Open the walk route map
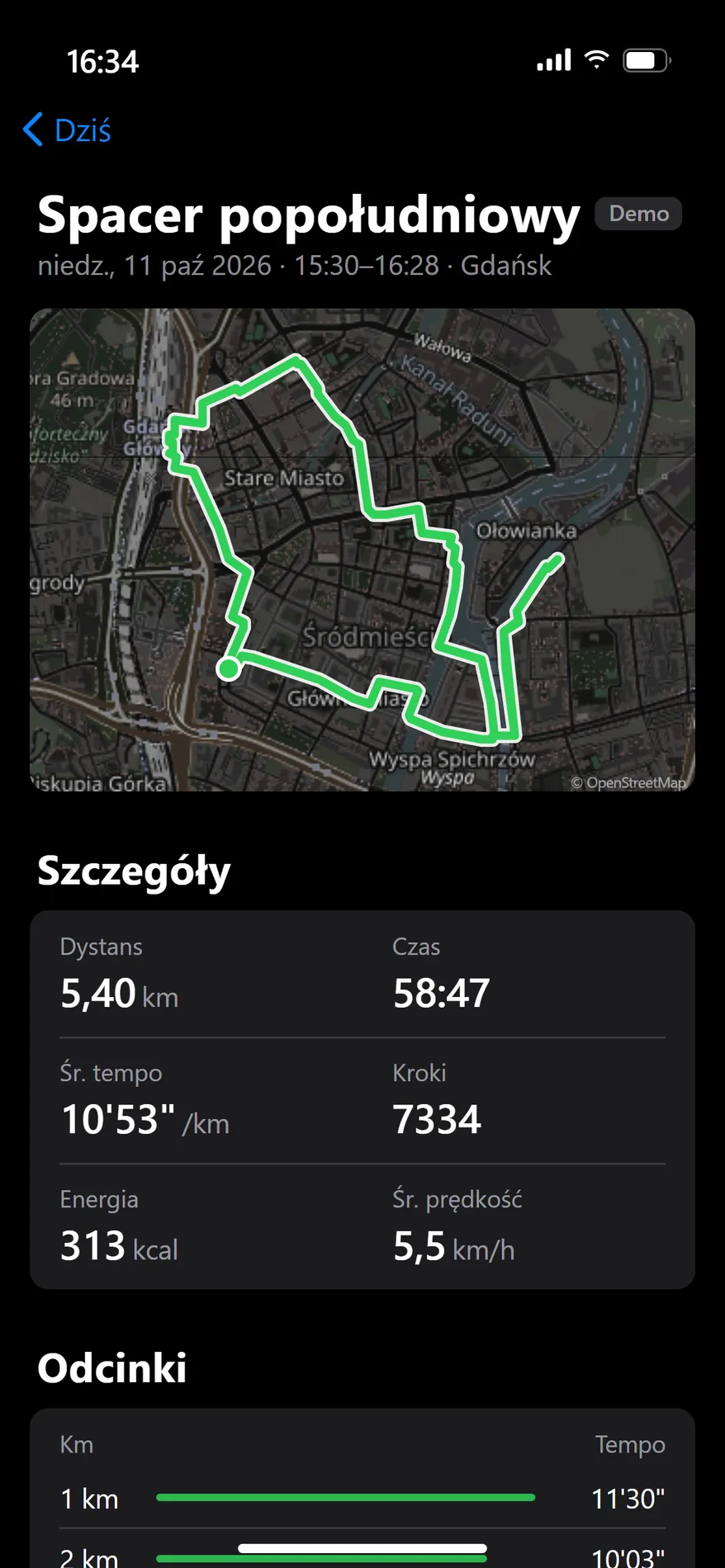725x1568 pixels. 362,550
